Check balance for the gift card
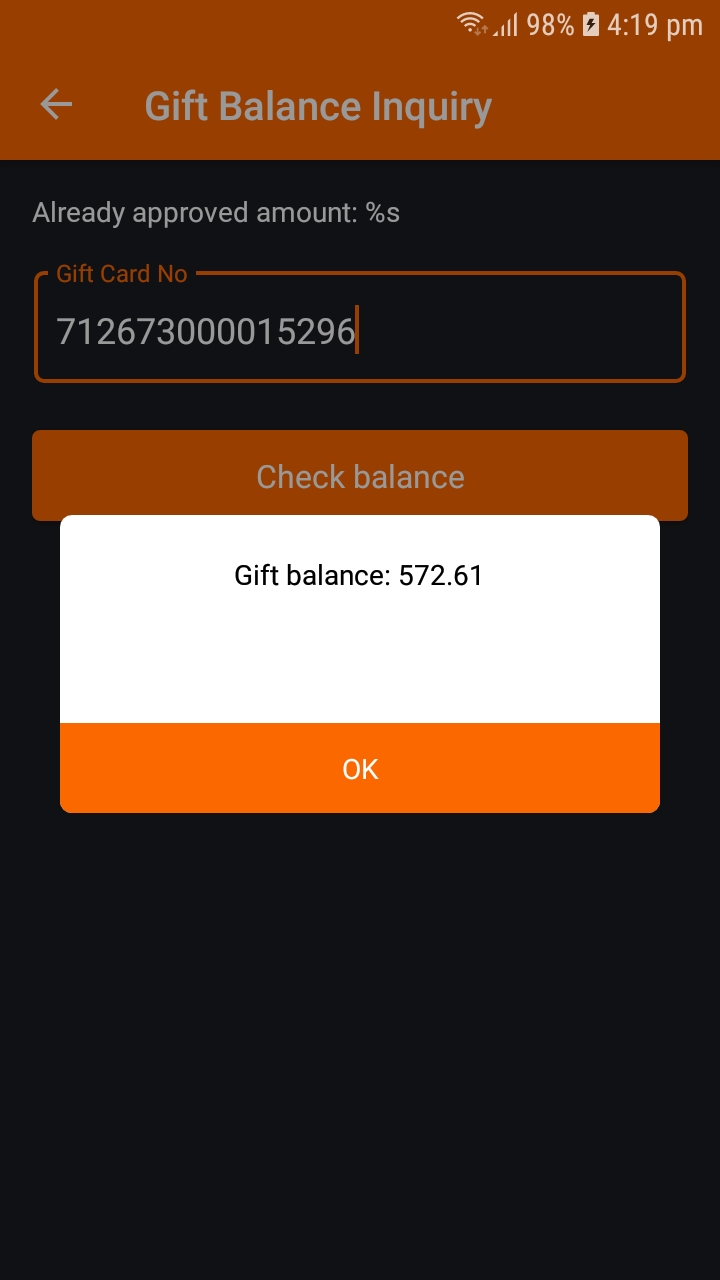Image resolution: width=720 pixels, height=1280 pixels. pos(360,475)
